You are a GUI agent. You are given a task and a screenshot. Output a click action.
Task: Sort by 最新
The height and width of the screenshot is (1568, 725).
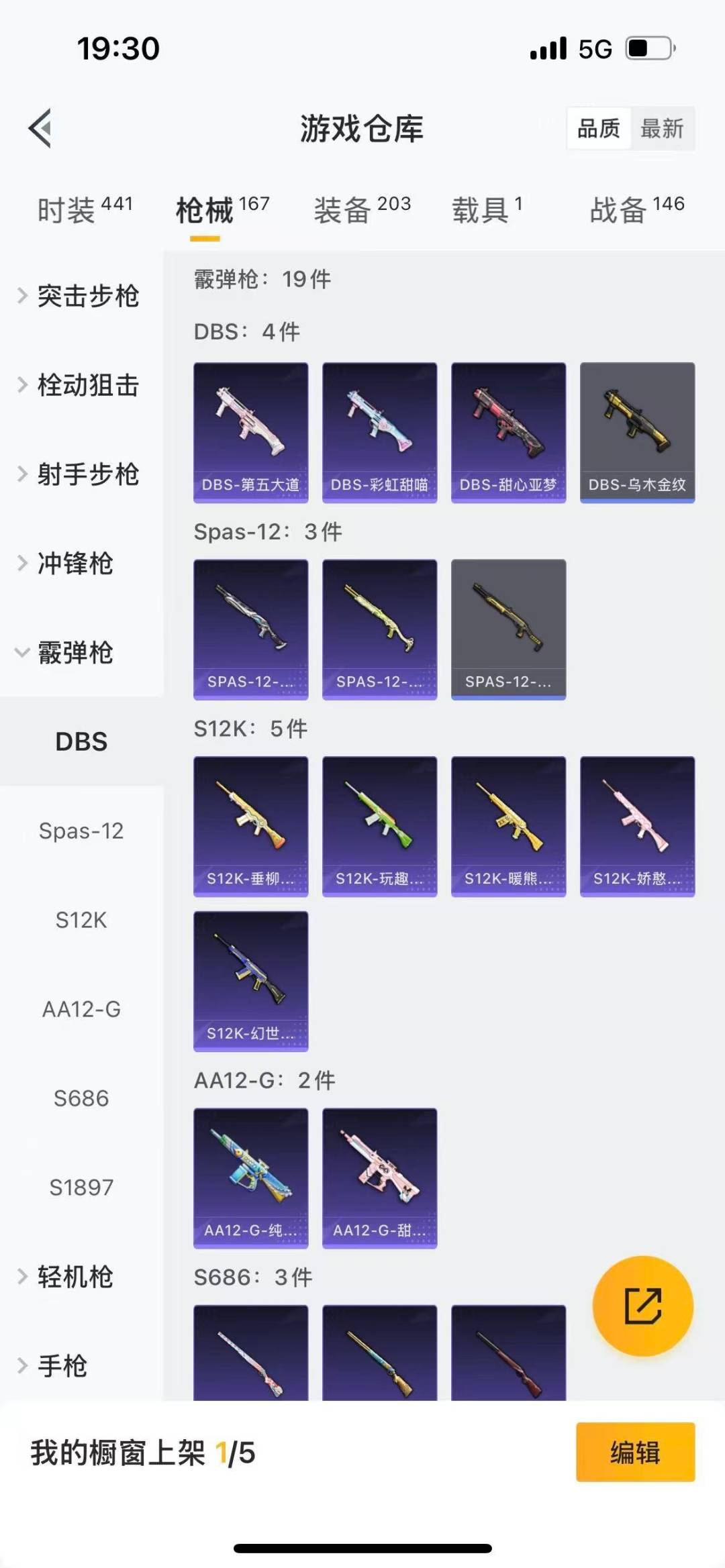[662, 128]
